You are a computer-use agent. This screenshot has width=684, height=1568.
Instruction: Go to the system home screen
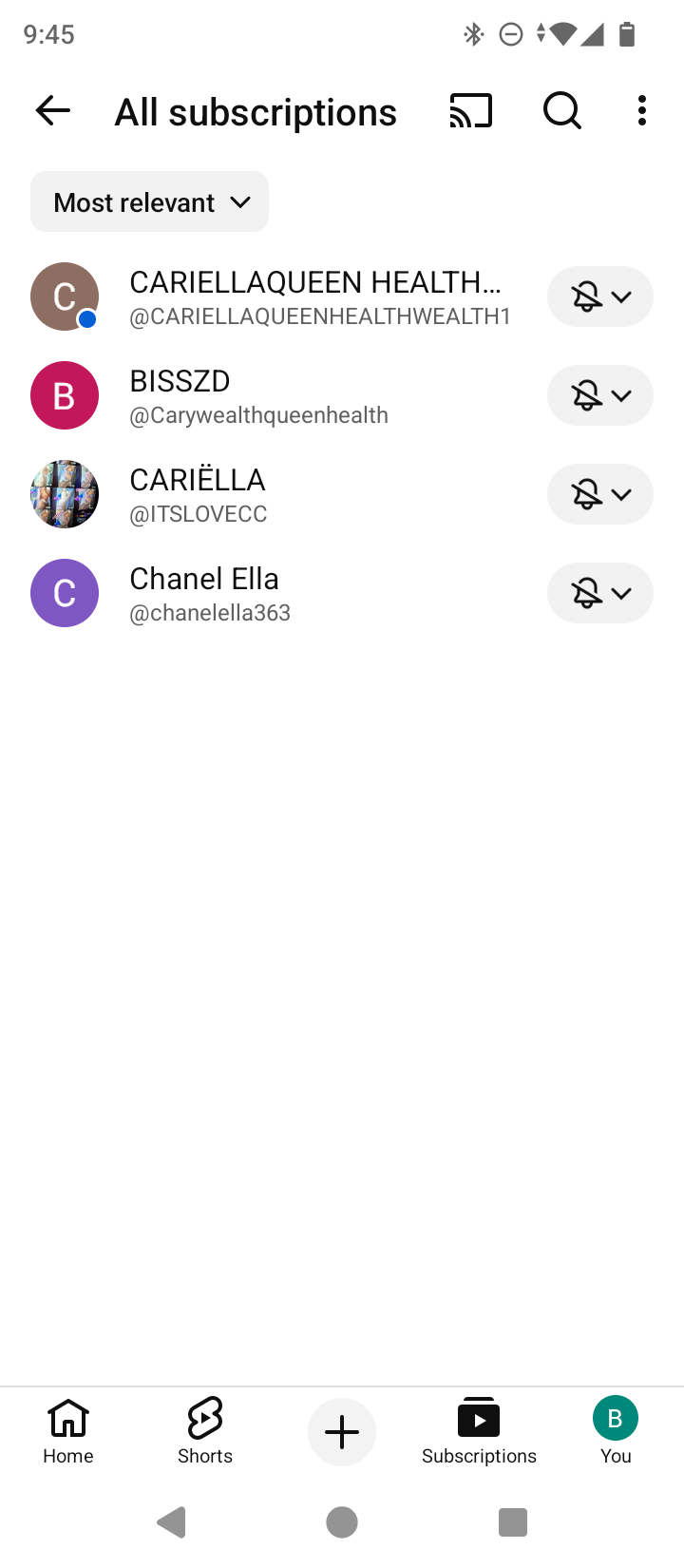point(342,1522)
